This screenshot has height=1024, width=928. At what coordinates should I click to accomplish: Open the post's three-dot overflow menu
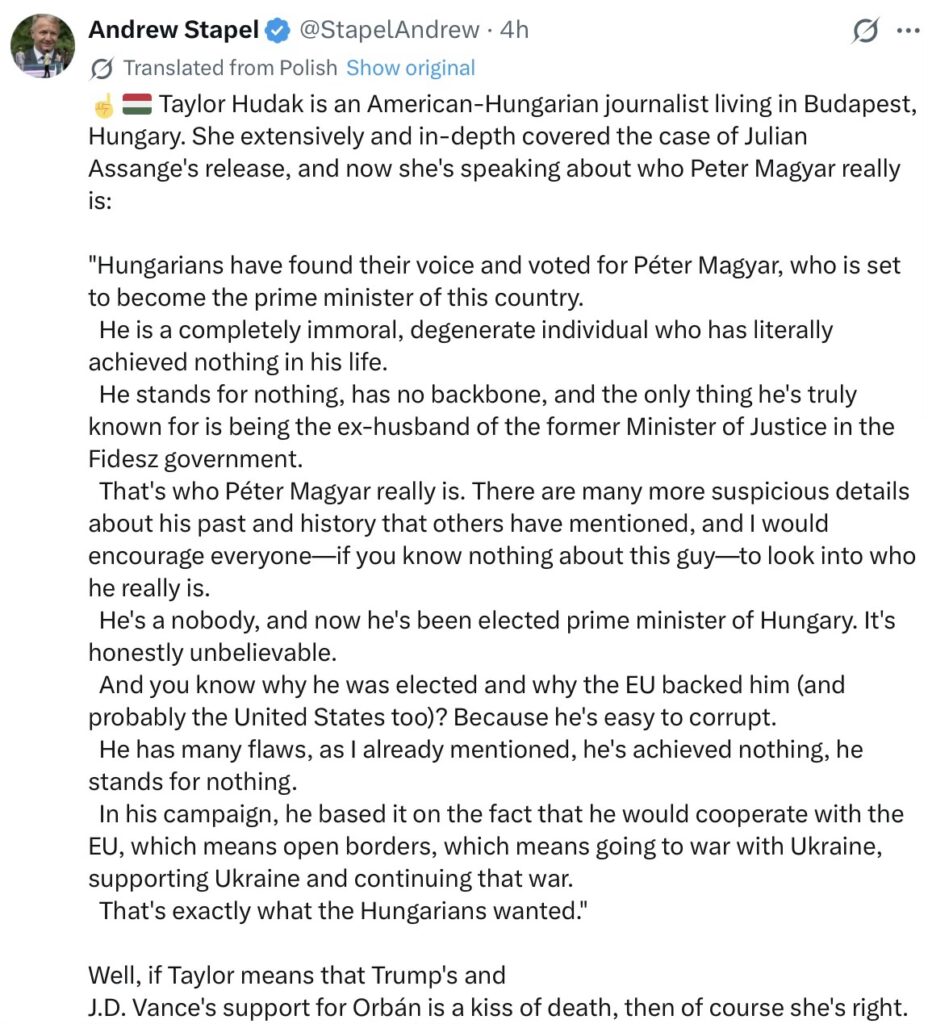(x=907, y=31)
